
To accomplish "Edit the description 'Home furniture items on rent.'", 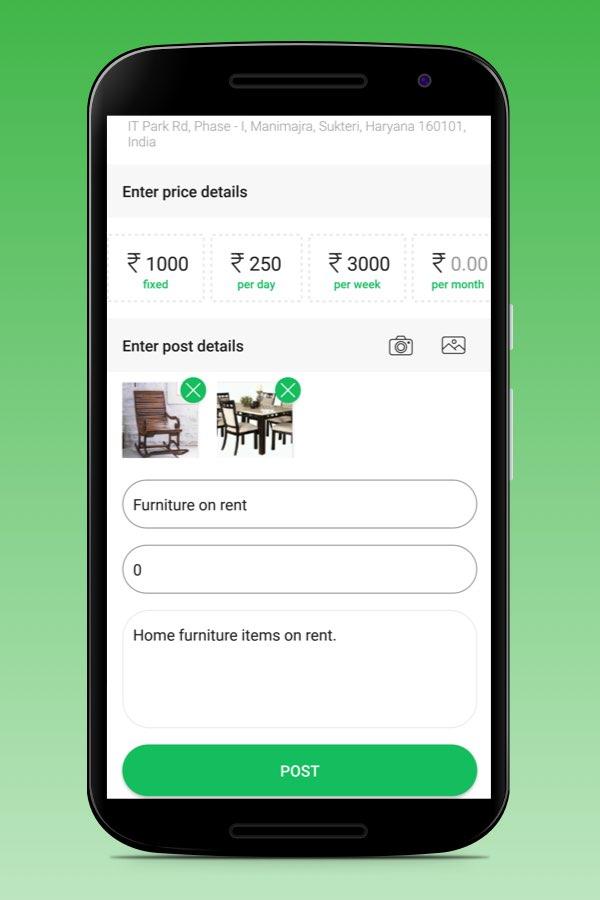I will (299, 668).
